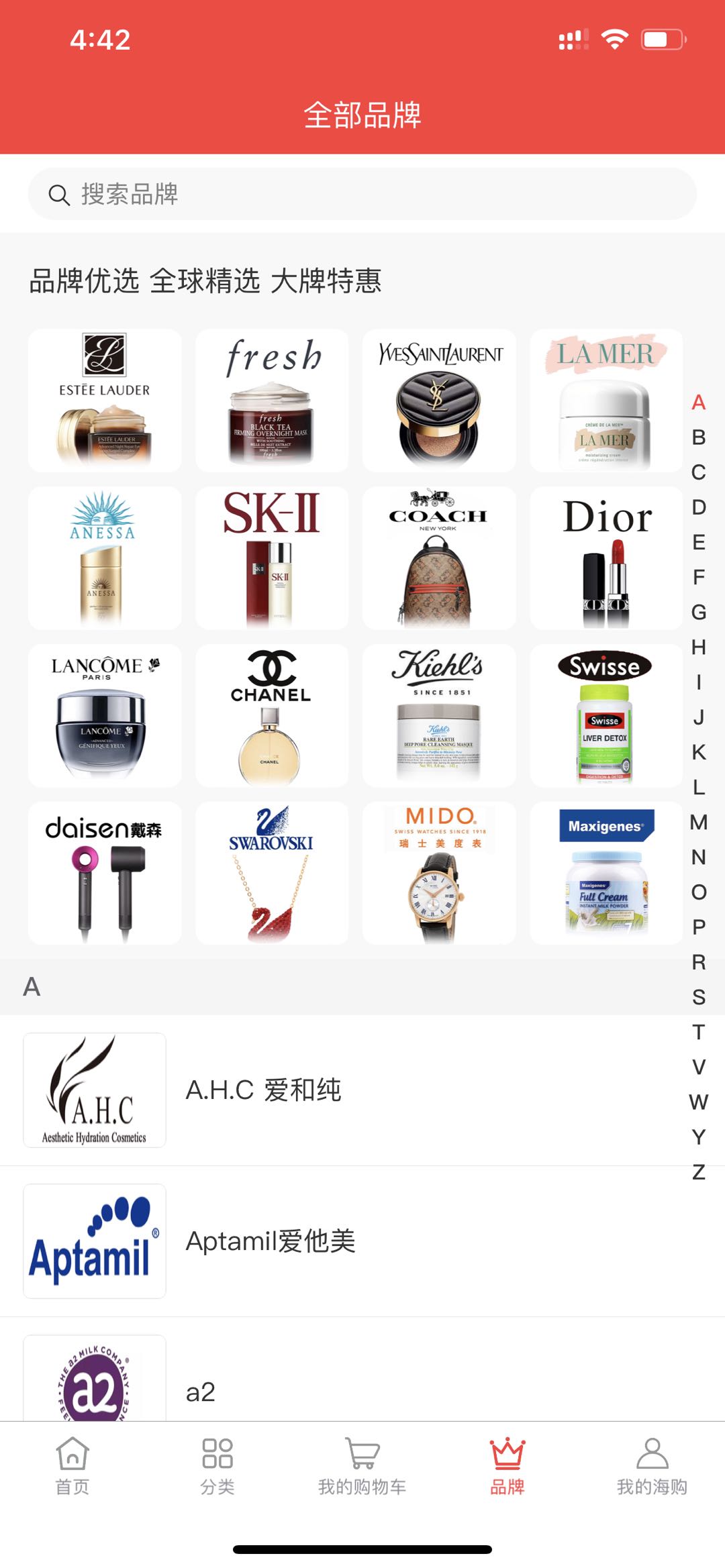Go to the 我的海购 tab
725x1568 pixels.
point(652,1467)
